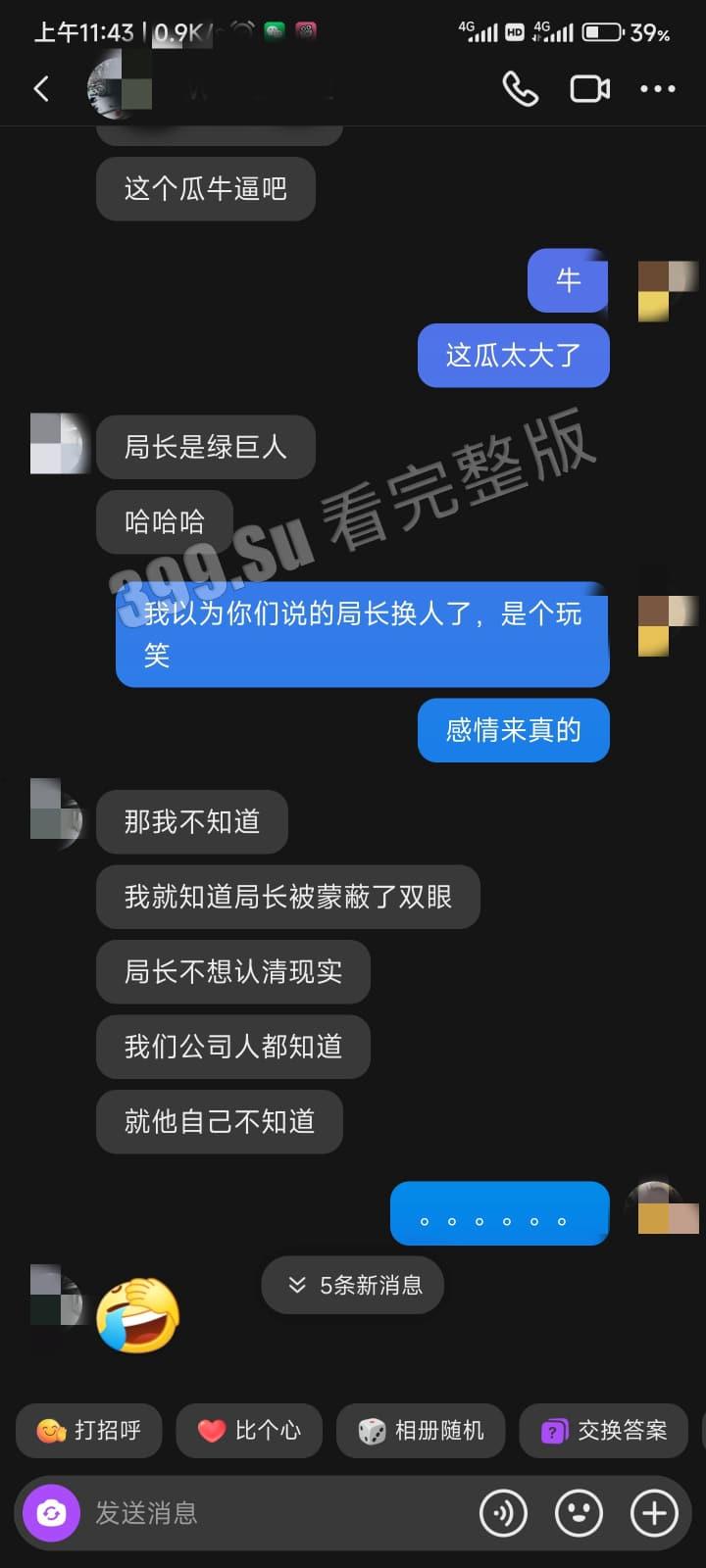Select the 相册随机 chip
This screenshot has width=706, height=1568.
click(x=421, y=1431)
